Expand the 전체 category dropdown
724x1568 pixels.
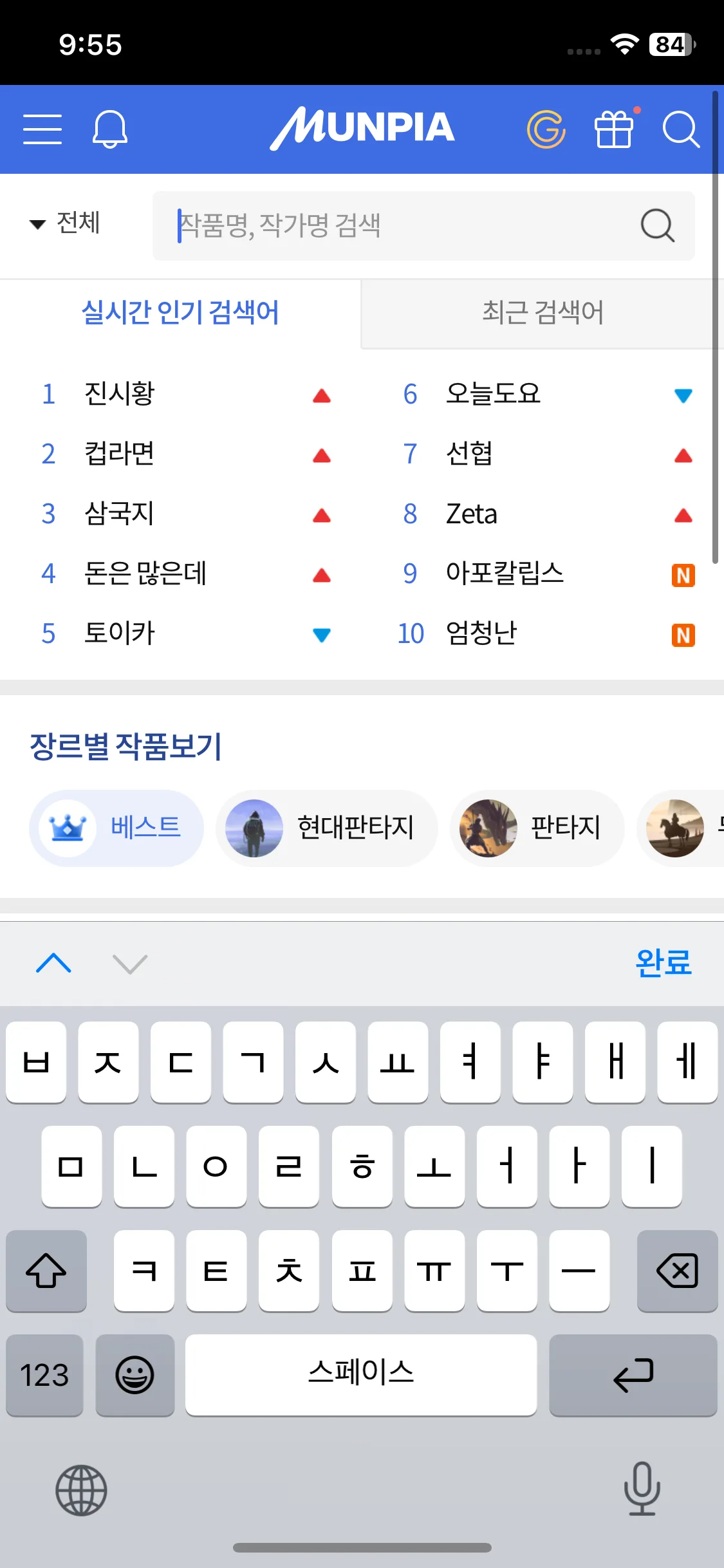point(65,223)
